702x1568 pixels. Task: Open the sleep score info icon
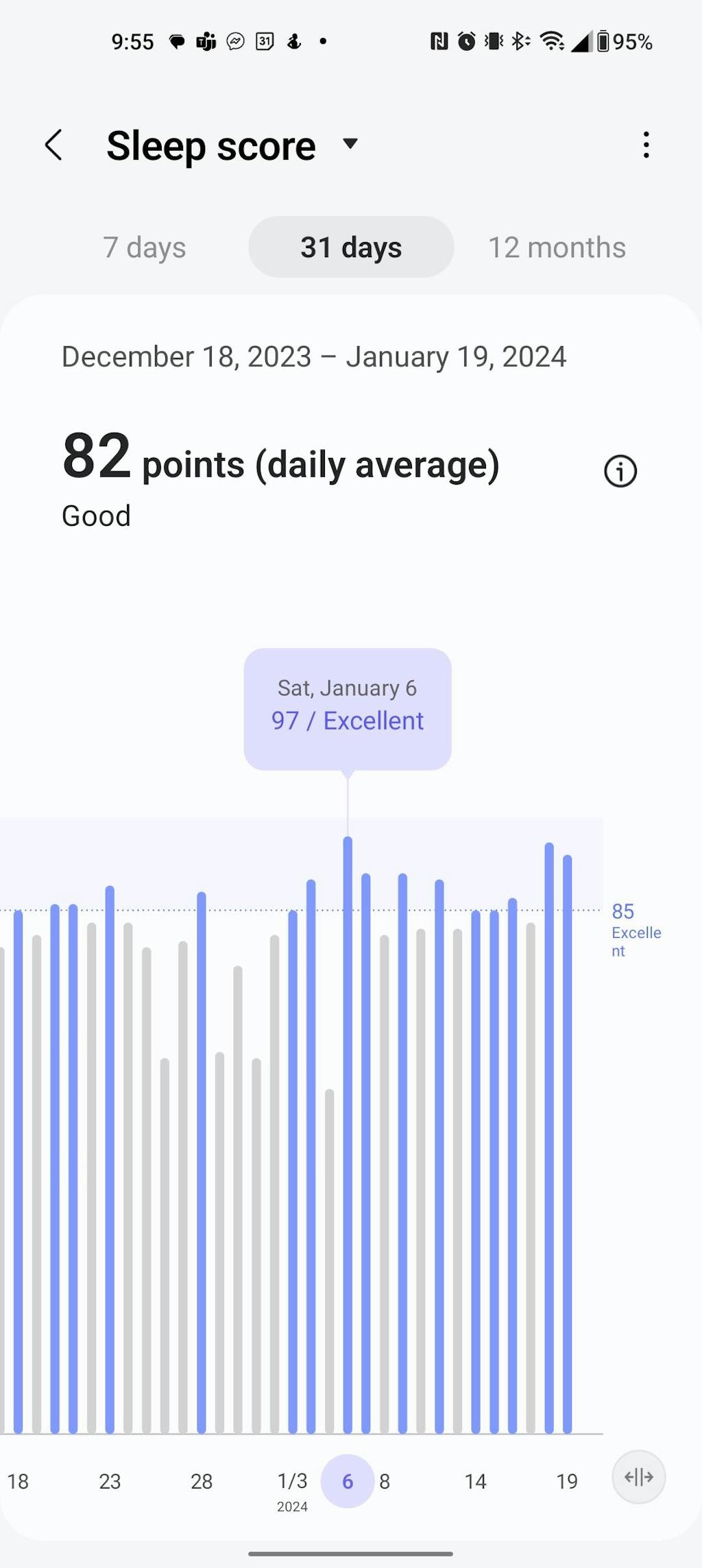click(x=620, y=472)
